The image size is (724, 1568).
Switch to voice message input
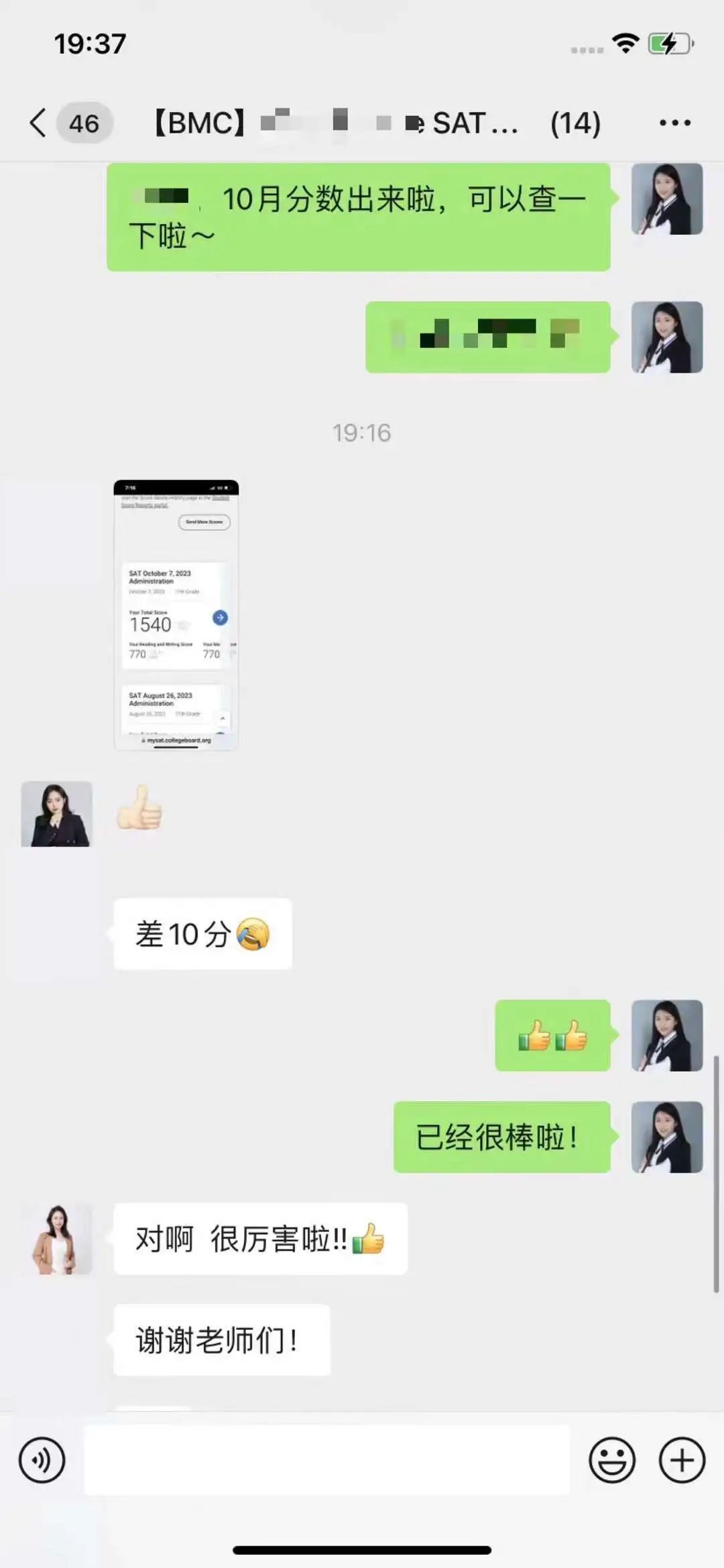pyautogui.click(x=42, y=1460)
